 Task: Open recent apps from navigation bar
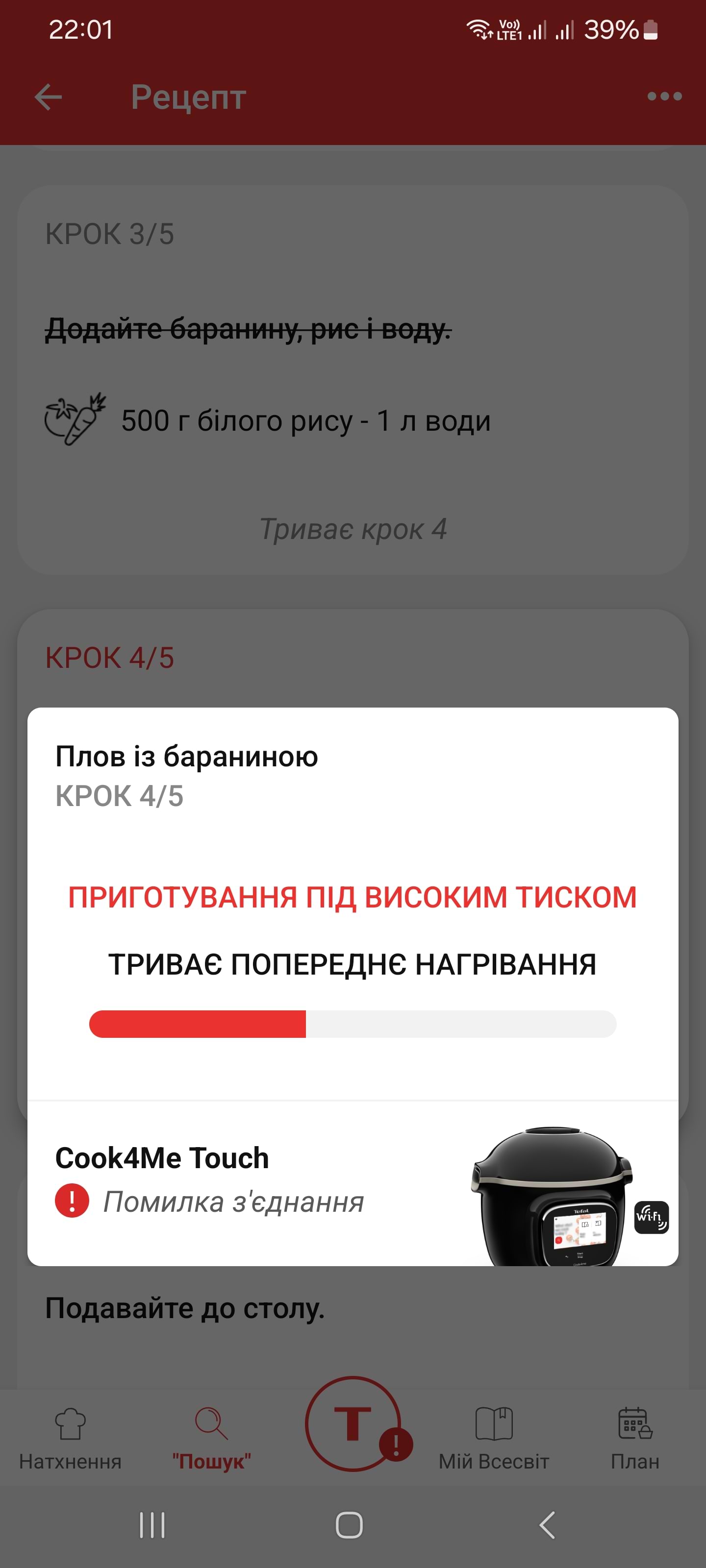tap(152, 1525)
